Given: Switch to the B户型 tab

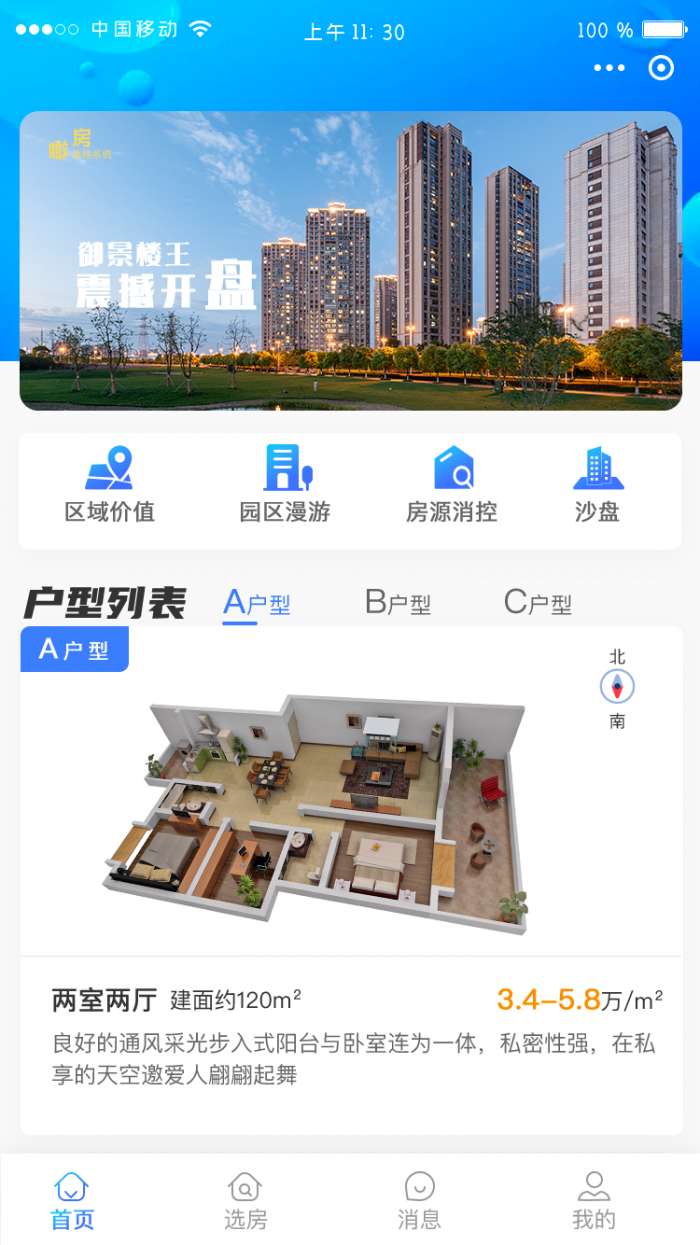Looking at the screenshot, I should click(397, 603).
